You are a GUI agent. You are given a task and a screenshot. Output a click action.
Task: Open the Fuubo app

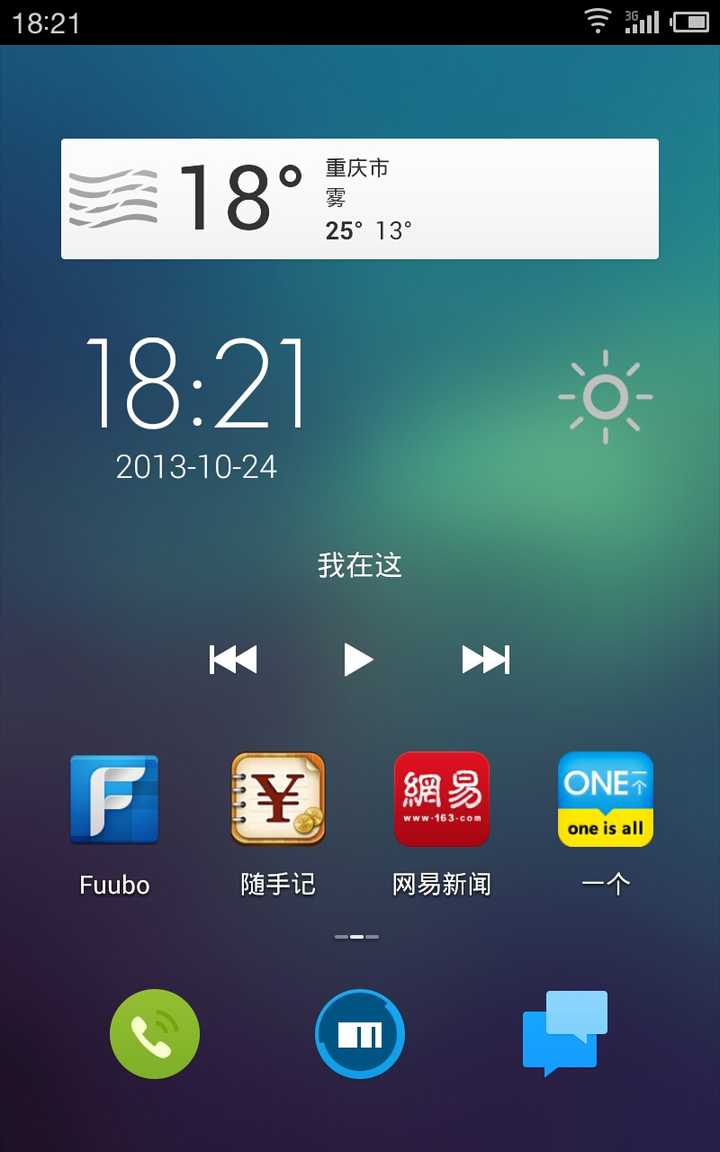click(114, 800)
